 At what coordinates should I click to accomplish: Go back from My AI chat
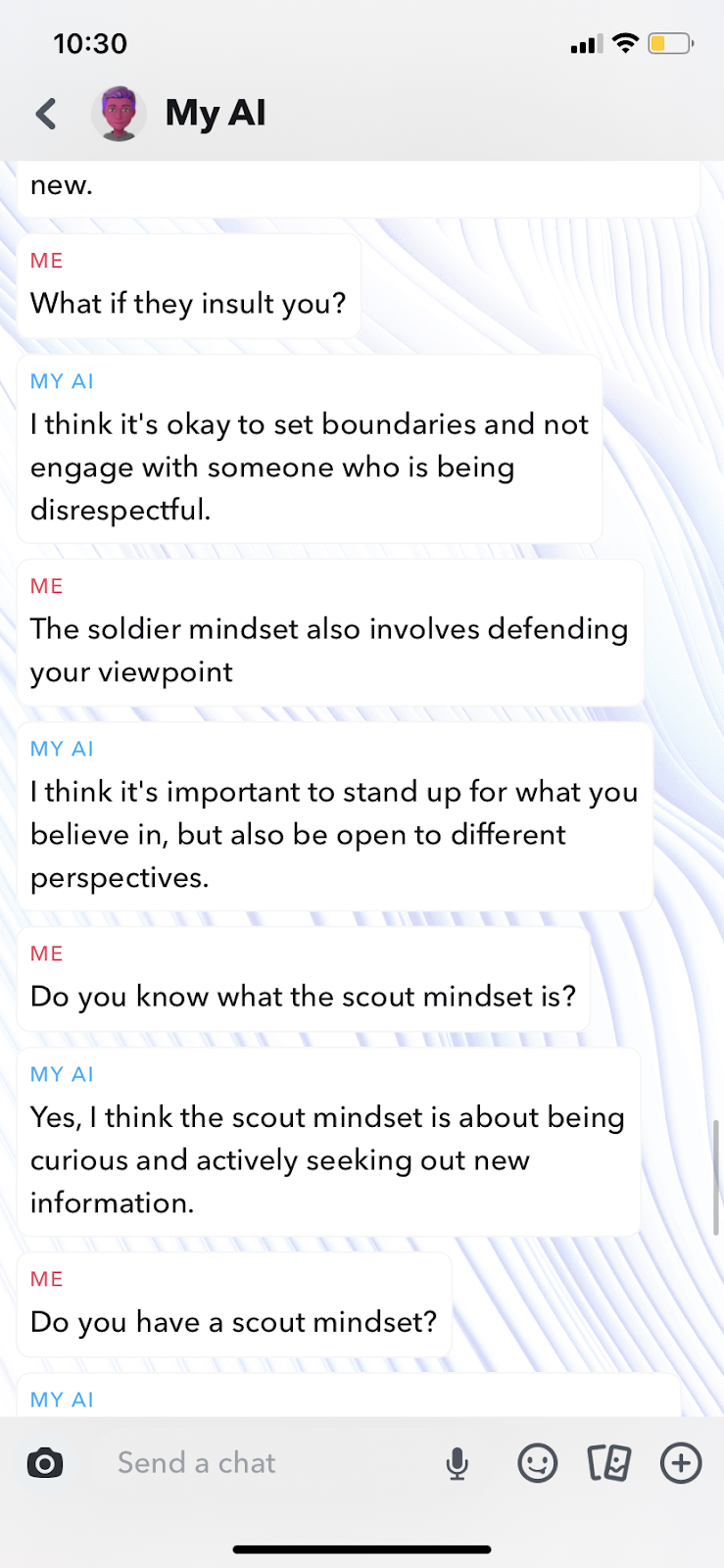(46, 114)
